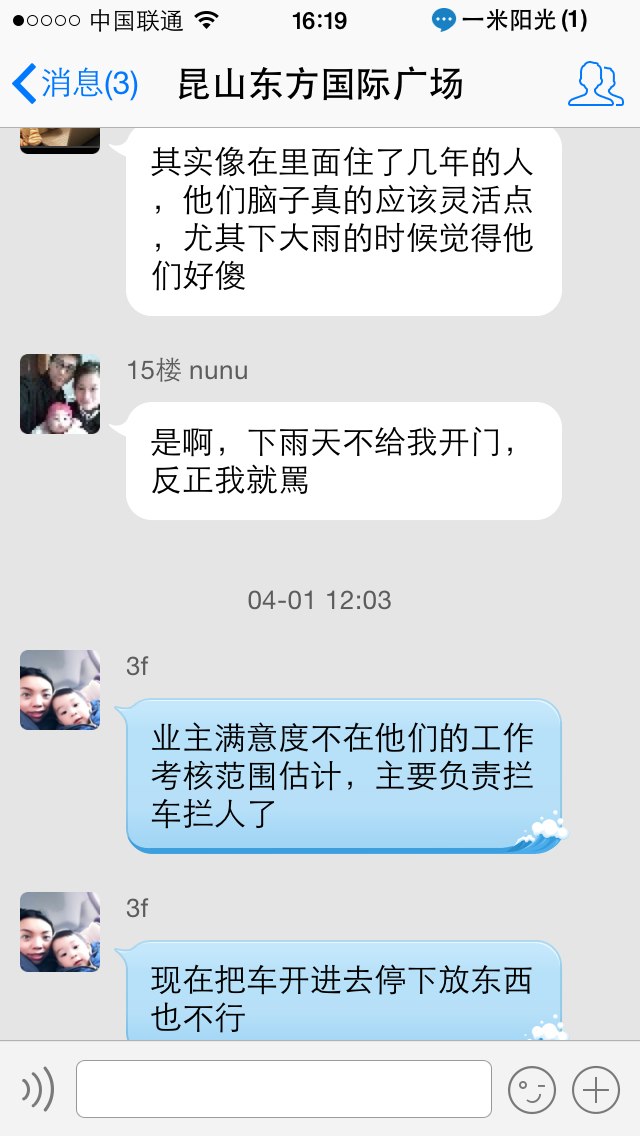Open the emoji picker
The height and width of the screenshot is (1136, 640).
tap(531, 1089)
